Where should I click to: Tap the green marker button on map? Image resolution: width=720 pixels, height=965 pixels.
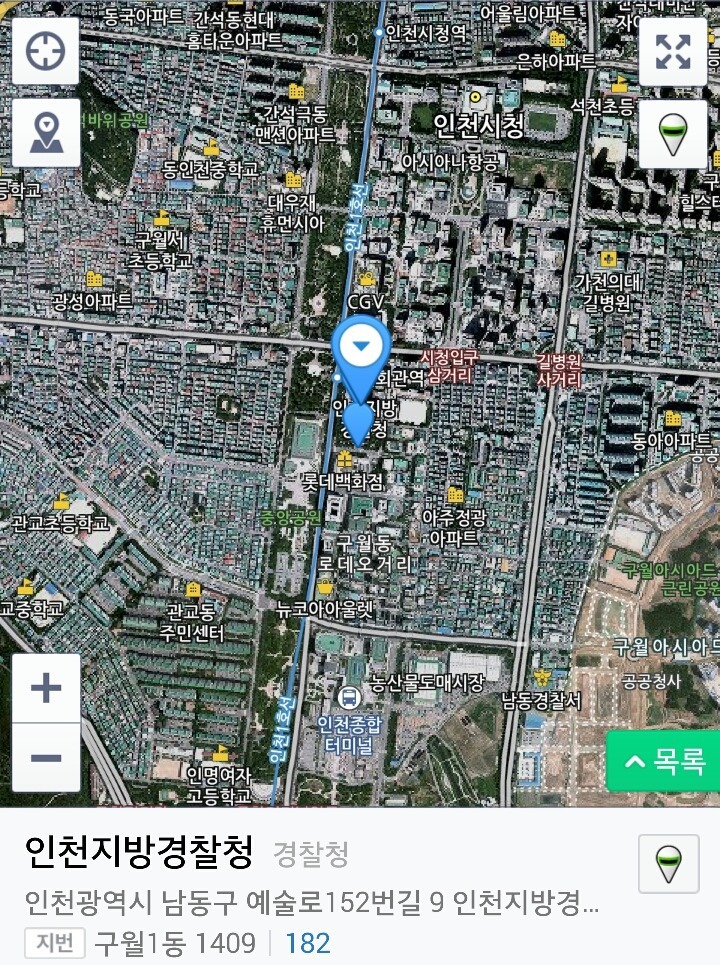point(673,134)
